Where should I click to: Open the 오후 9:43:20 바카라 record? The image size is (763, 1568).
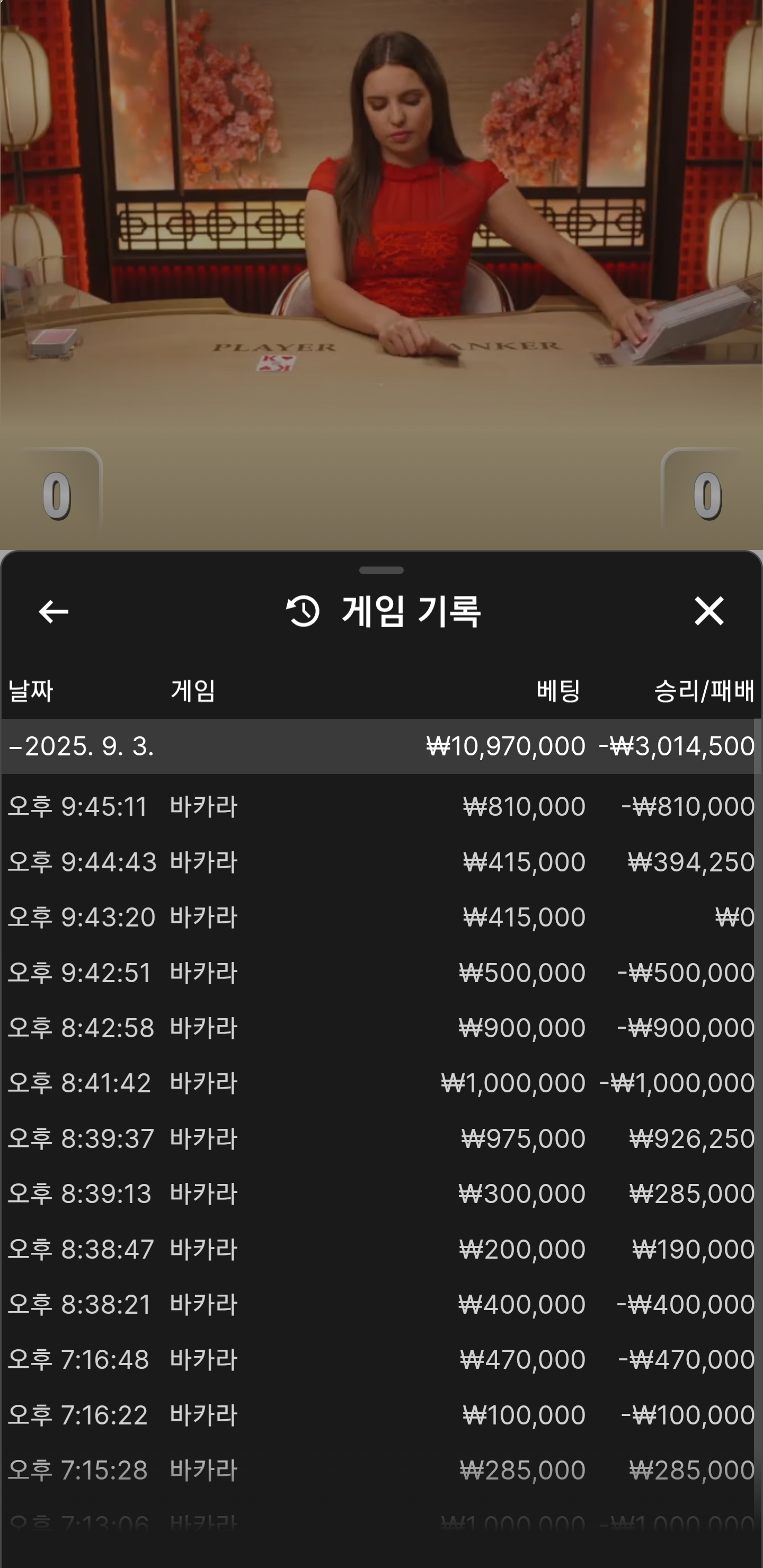(x=381, y=917)
